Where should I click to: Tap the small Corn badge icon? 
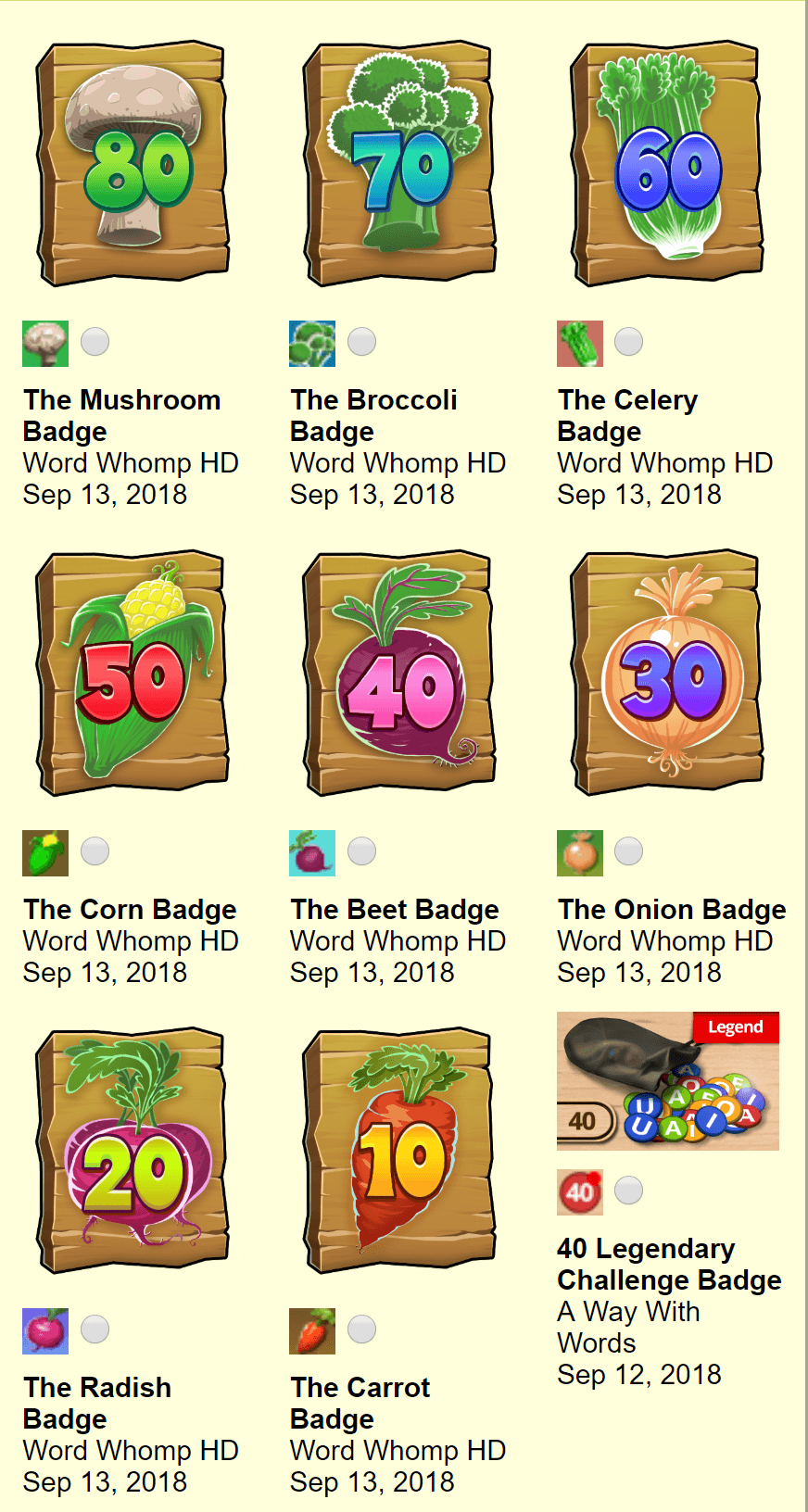click(45, 853)
